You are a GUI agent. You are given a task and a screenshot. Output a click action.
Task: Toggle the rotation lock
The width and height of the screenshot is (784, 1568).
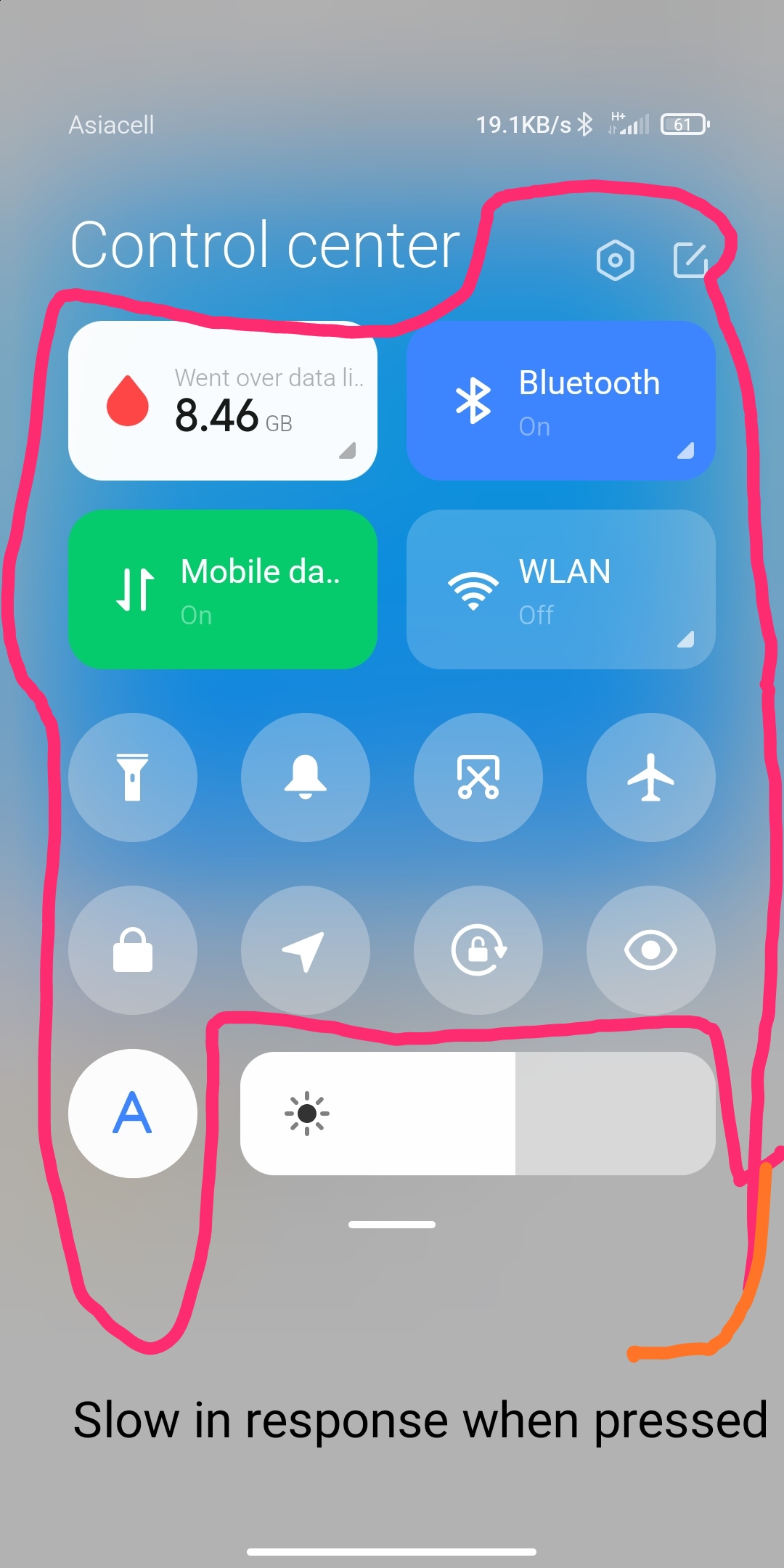click(478, 950)
